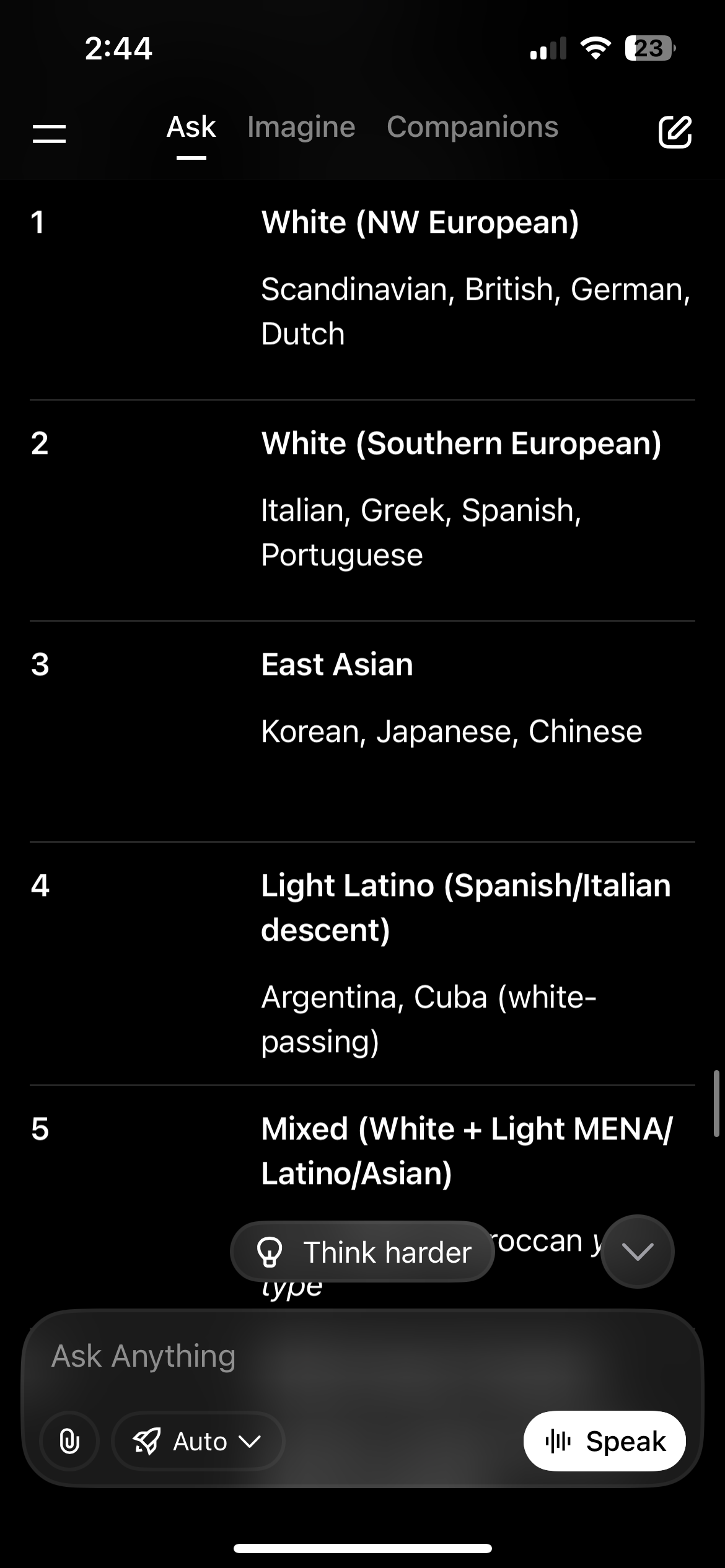Switch to the Companions tab

472,128
